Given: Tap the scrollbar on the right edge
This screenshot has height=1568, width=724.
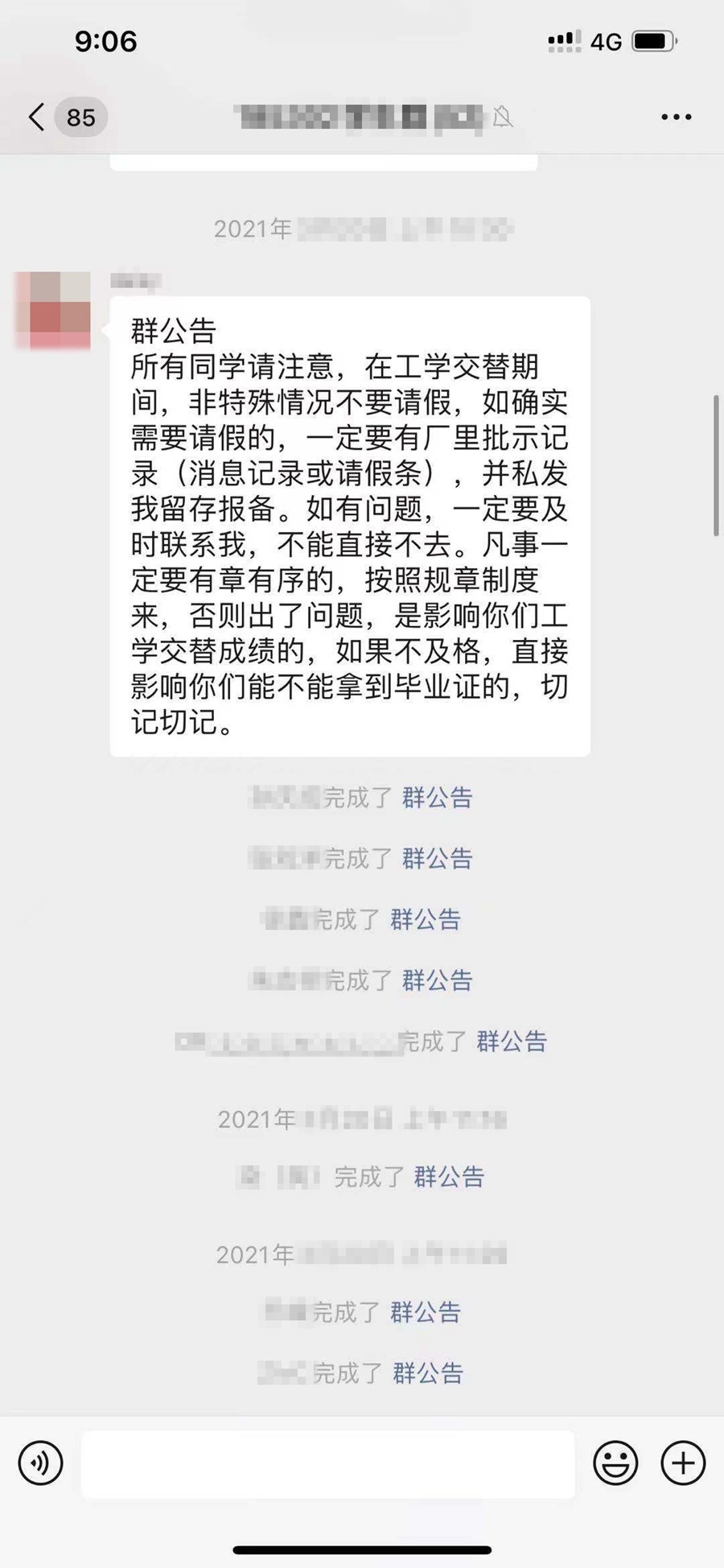Looking at the screenshot, I should (x=717, y=459).
